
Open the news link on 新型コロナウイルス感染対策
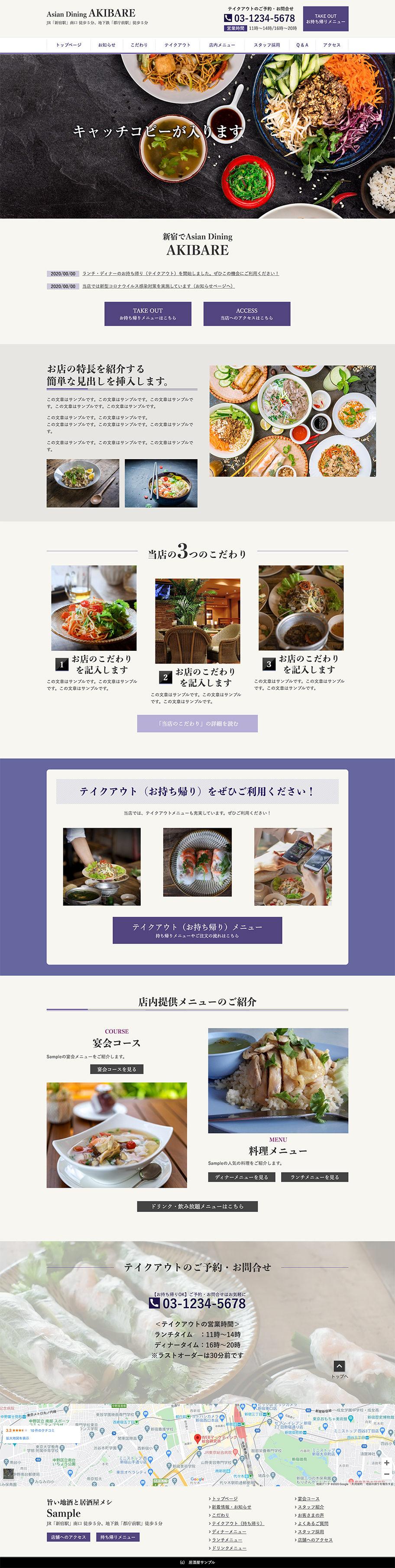158,286
